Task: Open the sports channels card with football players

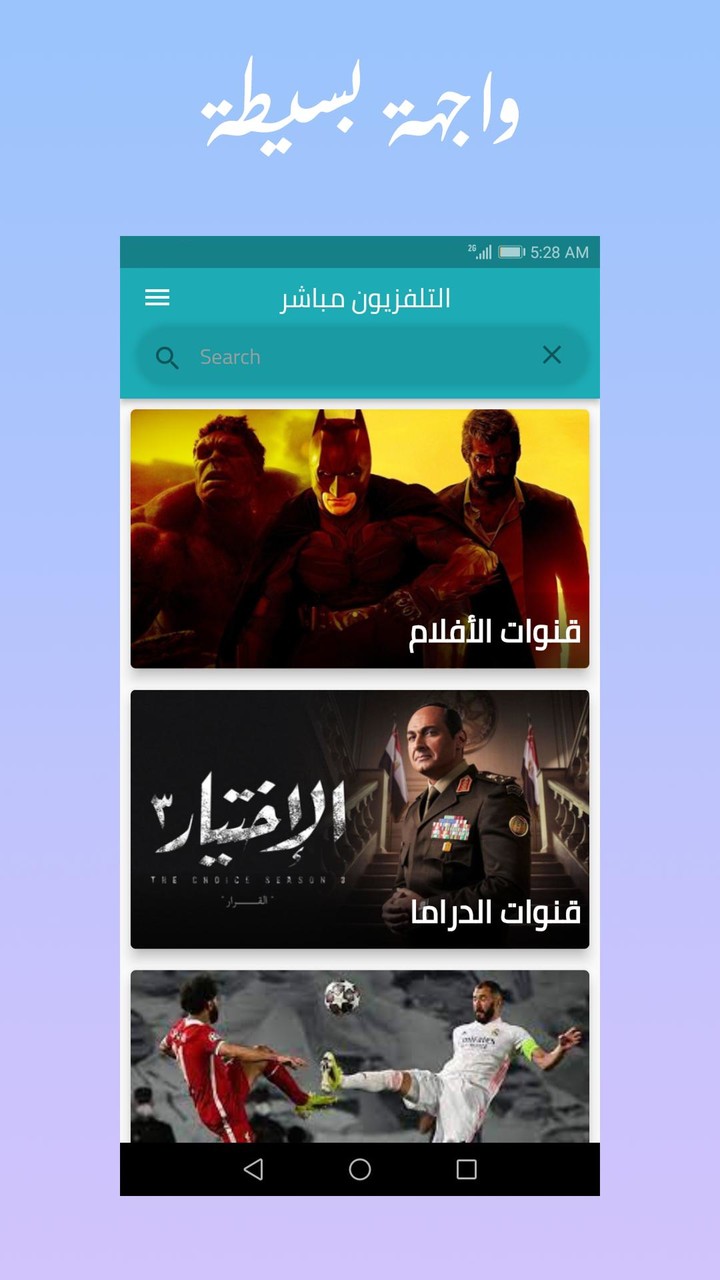Action: [x=360, y=1060]
